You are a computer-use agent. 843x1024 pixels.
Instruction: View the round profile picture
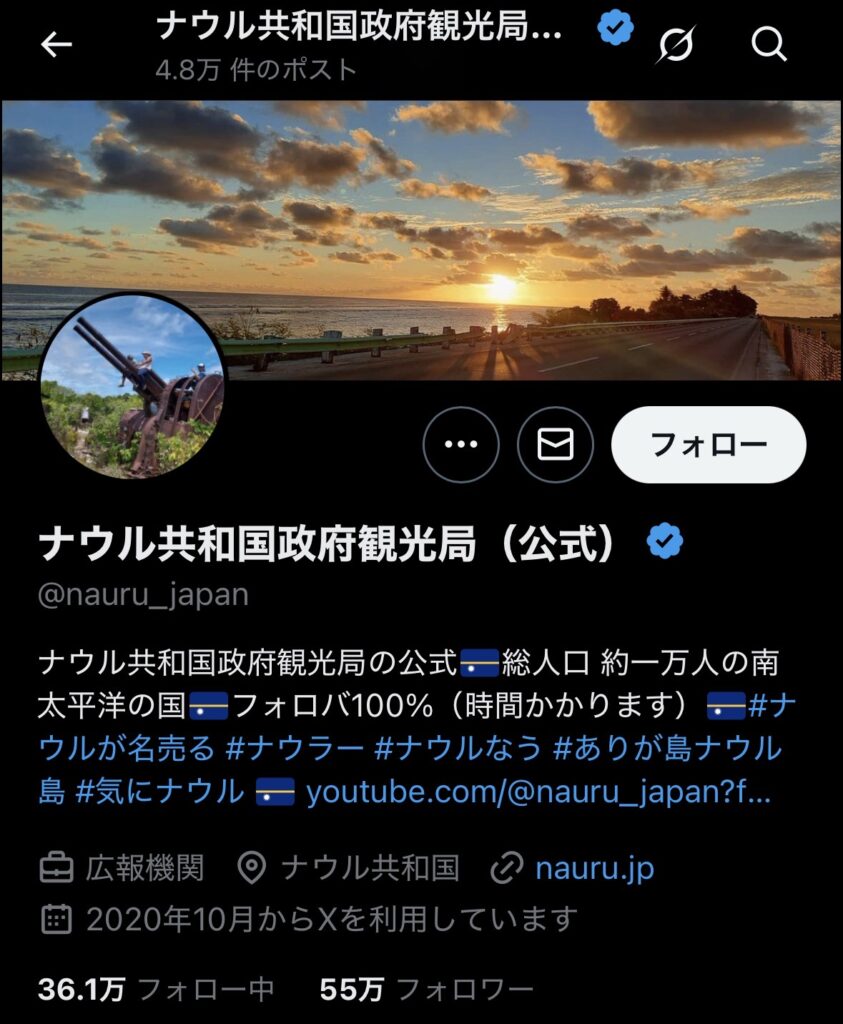(x=133, y=387)
